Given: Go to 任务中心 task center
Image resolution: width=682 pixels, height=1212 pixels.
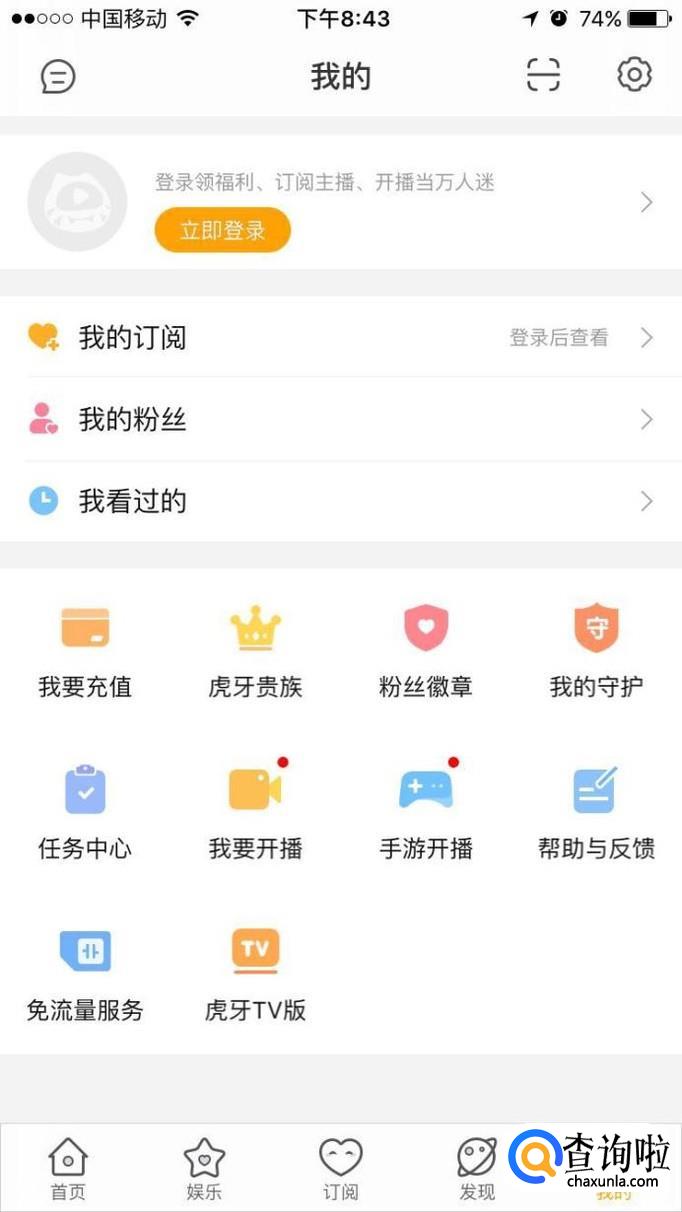Looking at the screenshot, I should (x=85, y=812).
